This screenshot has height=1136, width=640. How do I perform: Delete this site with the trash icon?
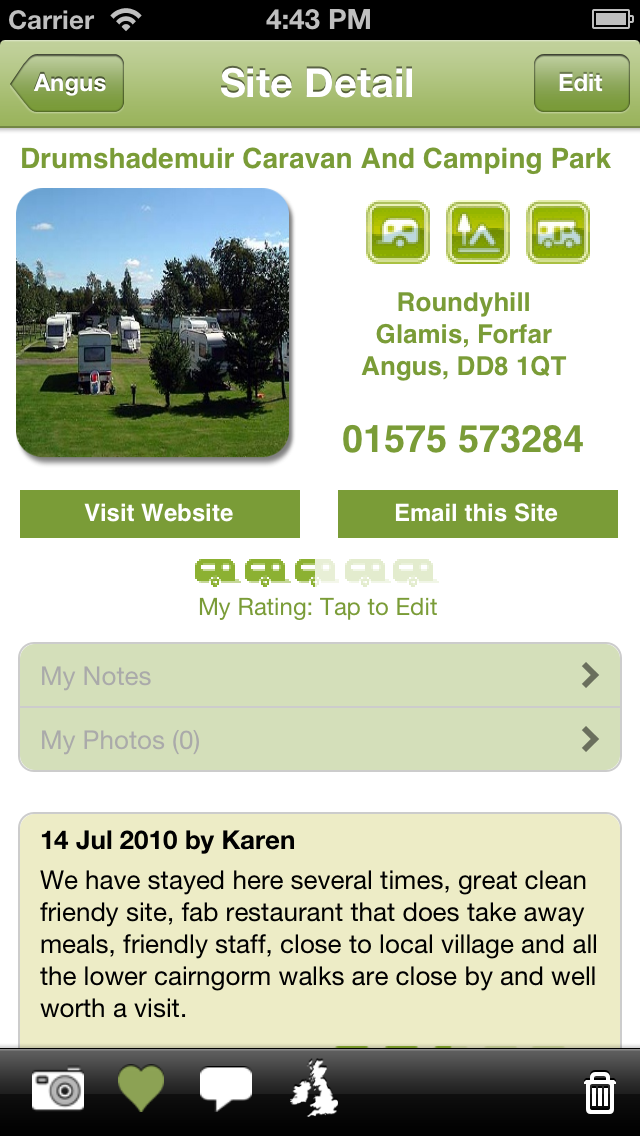pos(598,1092)
